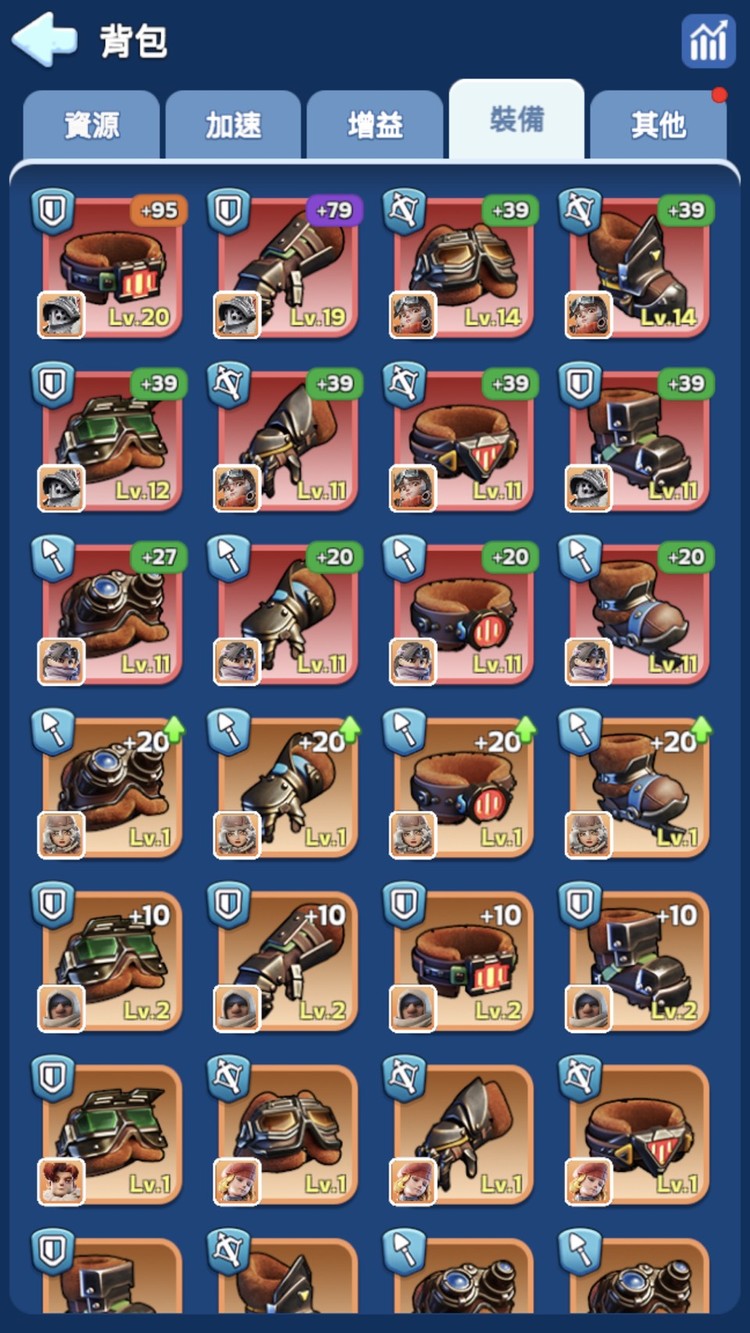Switch to the 其他 tab
Image resolution: width=750 pixels, height=1333 pixels.
tap(658, 125)
